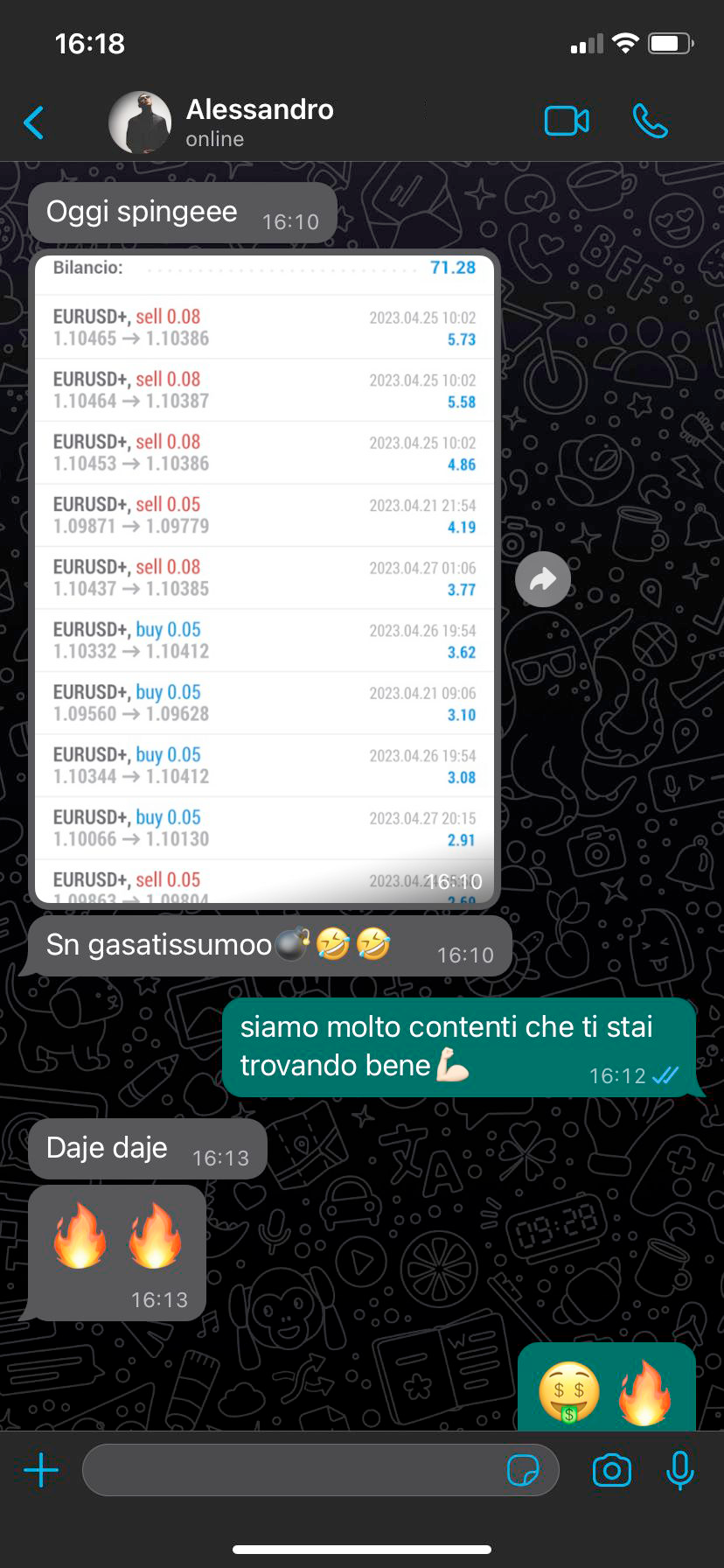Viewport: 724px width, 1568px height.
Task: Start a voice call with Alessandro
Action: [651, 122]
